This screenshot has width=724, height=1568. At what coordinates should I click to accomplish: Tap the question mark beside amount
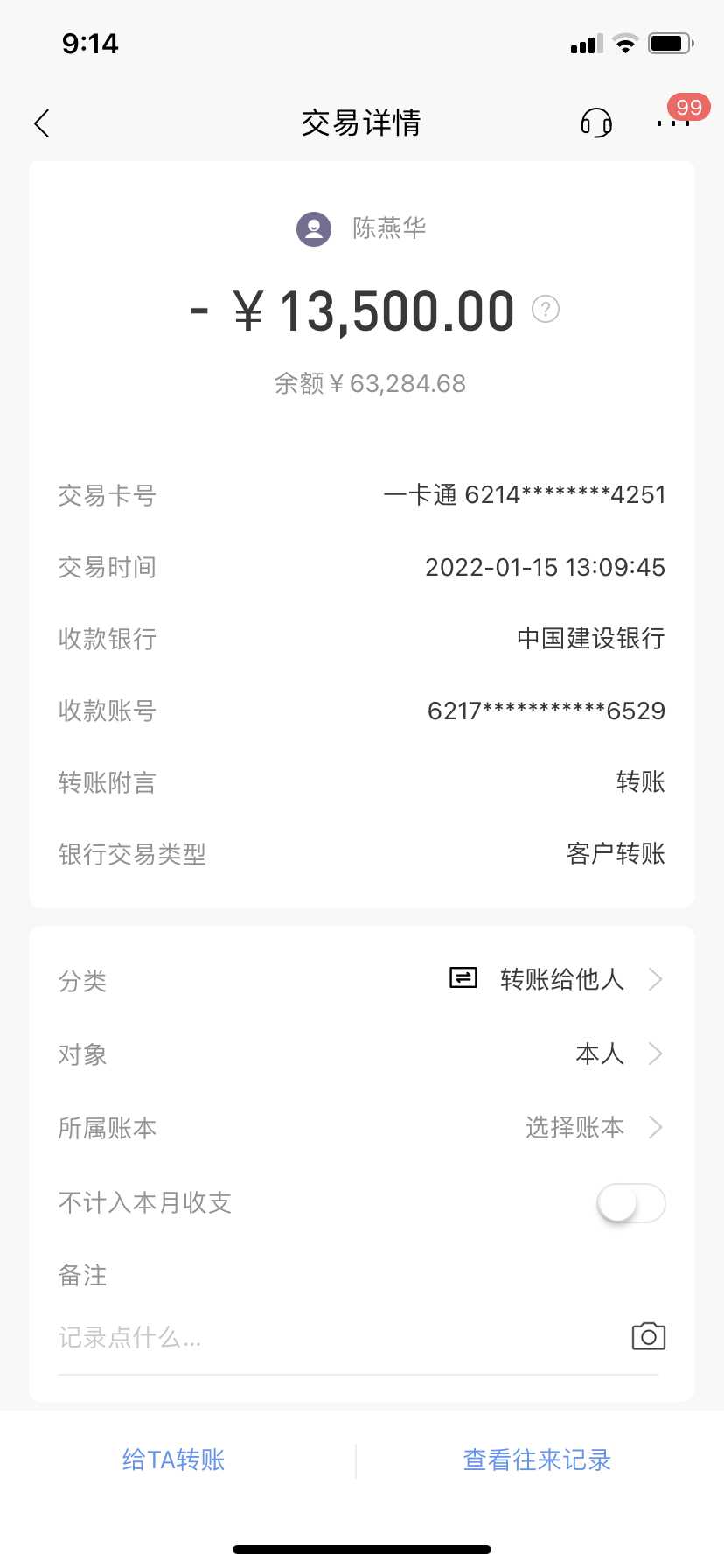pyautogui.click(x=546, y=310)
